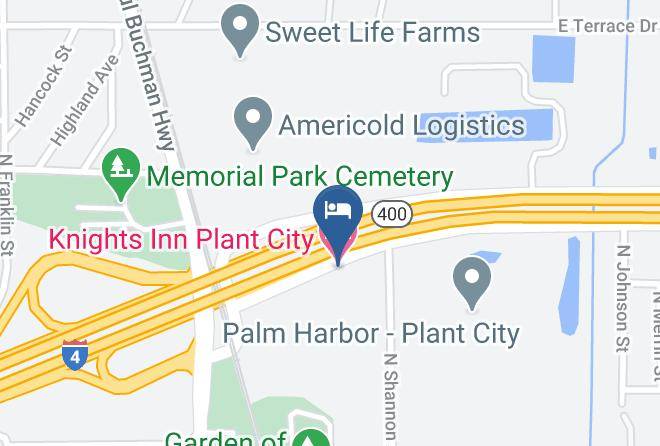Select the Sweet Life Farms map pin
The image size is (660, 446).
(x=240, y=31)
